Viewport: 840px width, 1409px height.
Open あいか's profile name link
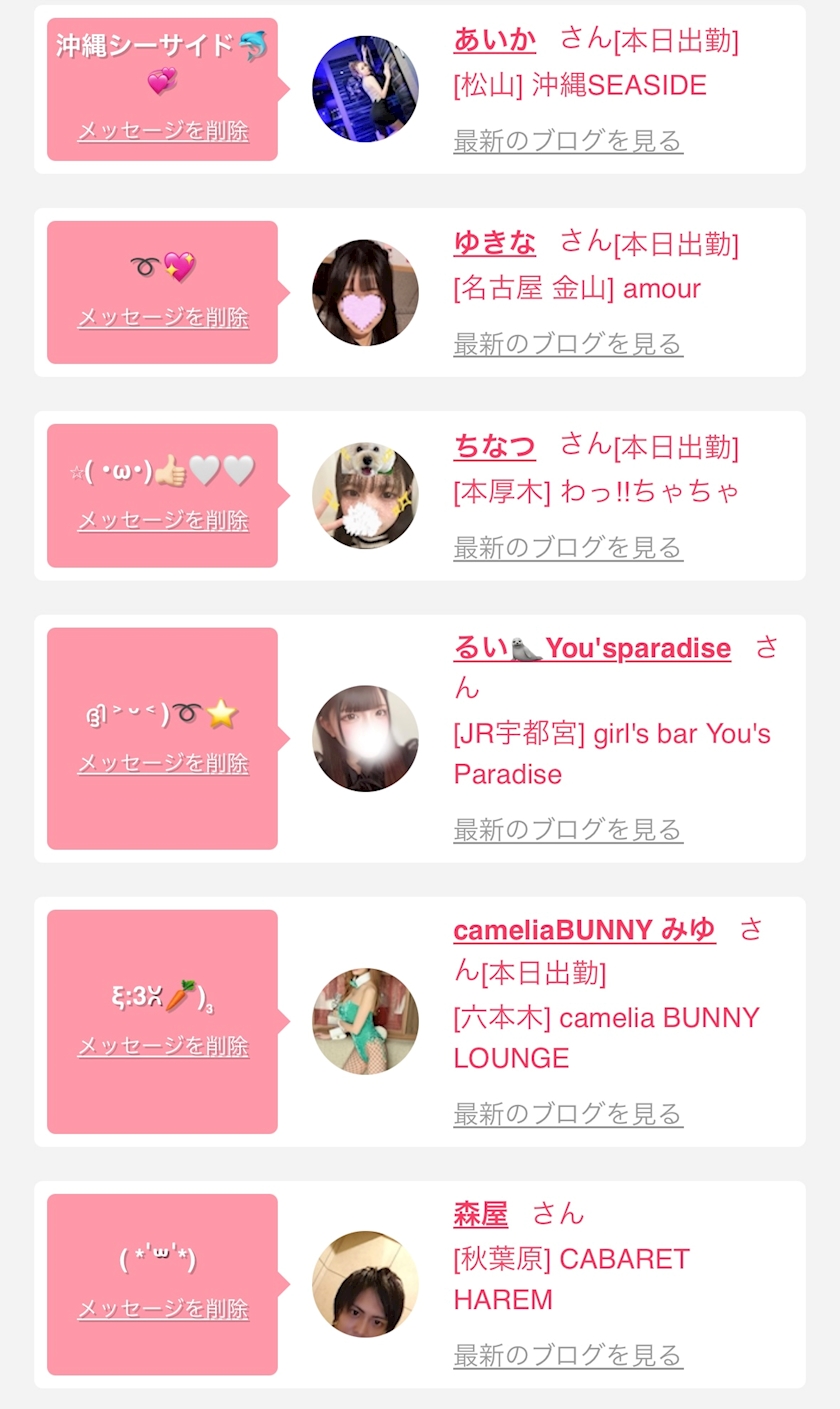click(x=494, y=39)
